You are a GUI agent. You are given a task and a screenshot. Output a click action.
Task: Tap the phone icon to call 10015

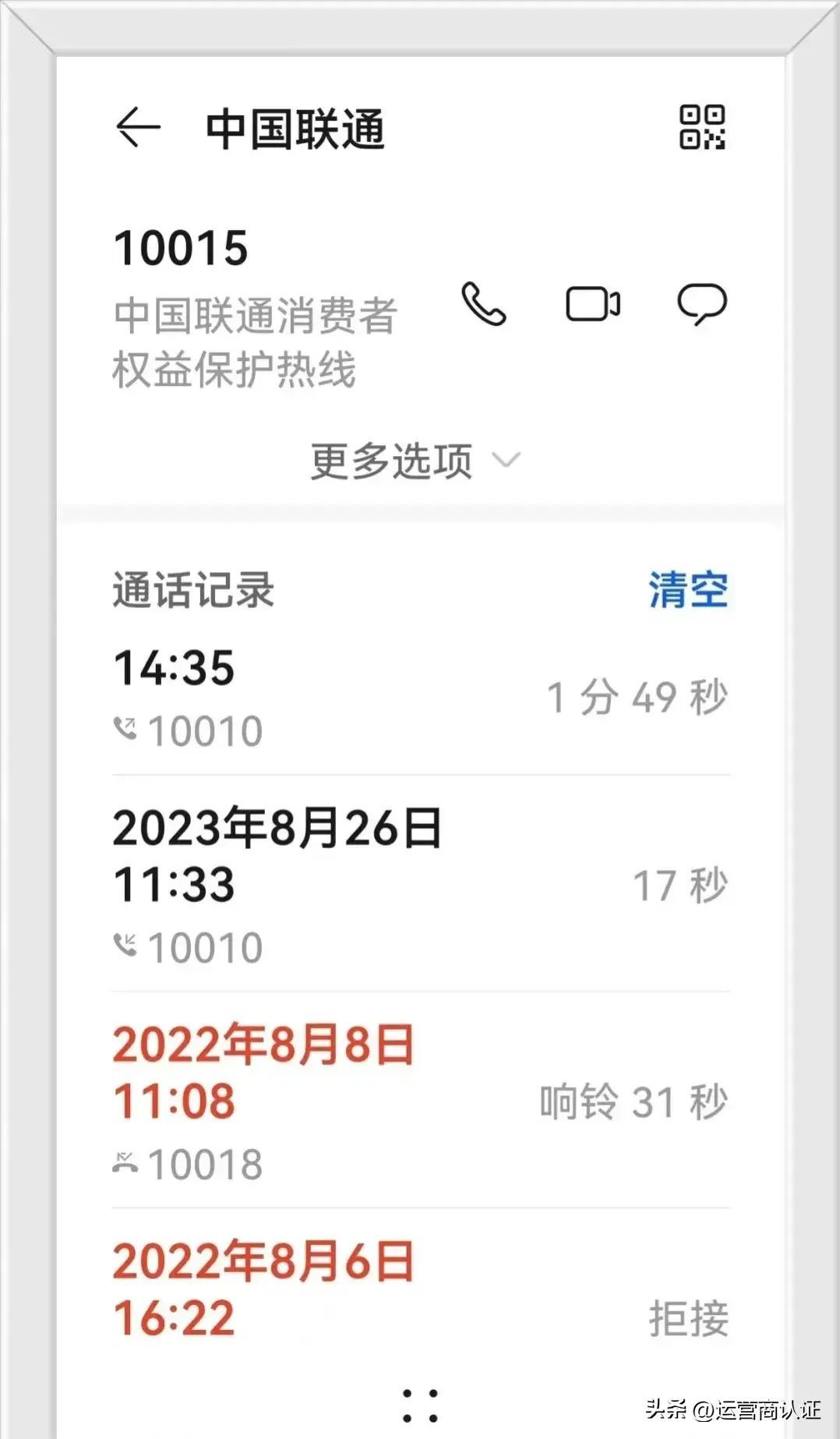[x=484, y=305]
